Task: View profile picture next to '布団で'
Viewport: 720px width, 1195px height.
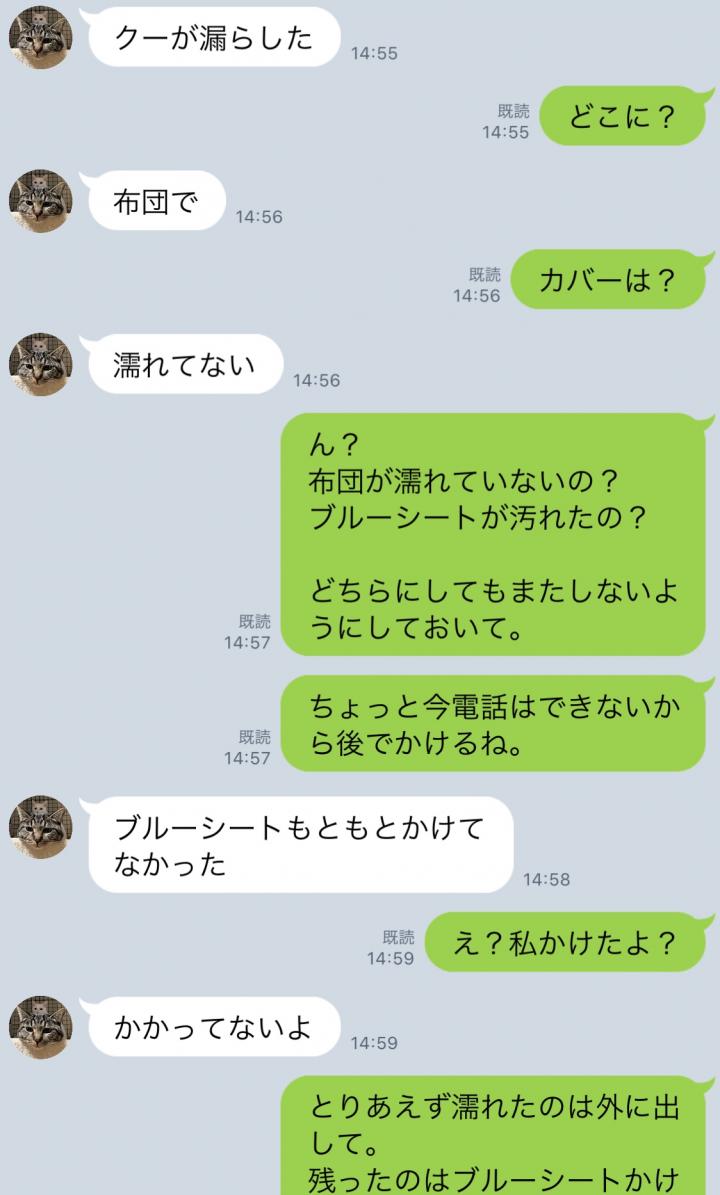Action: pos(40,202)
